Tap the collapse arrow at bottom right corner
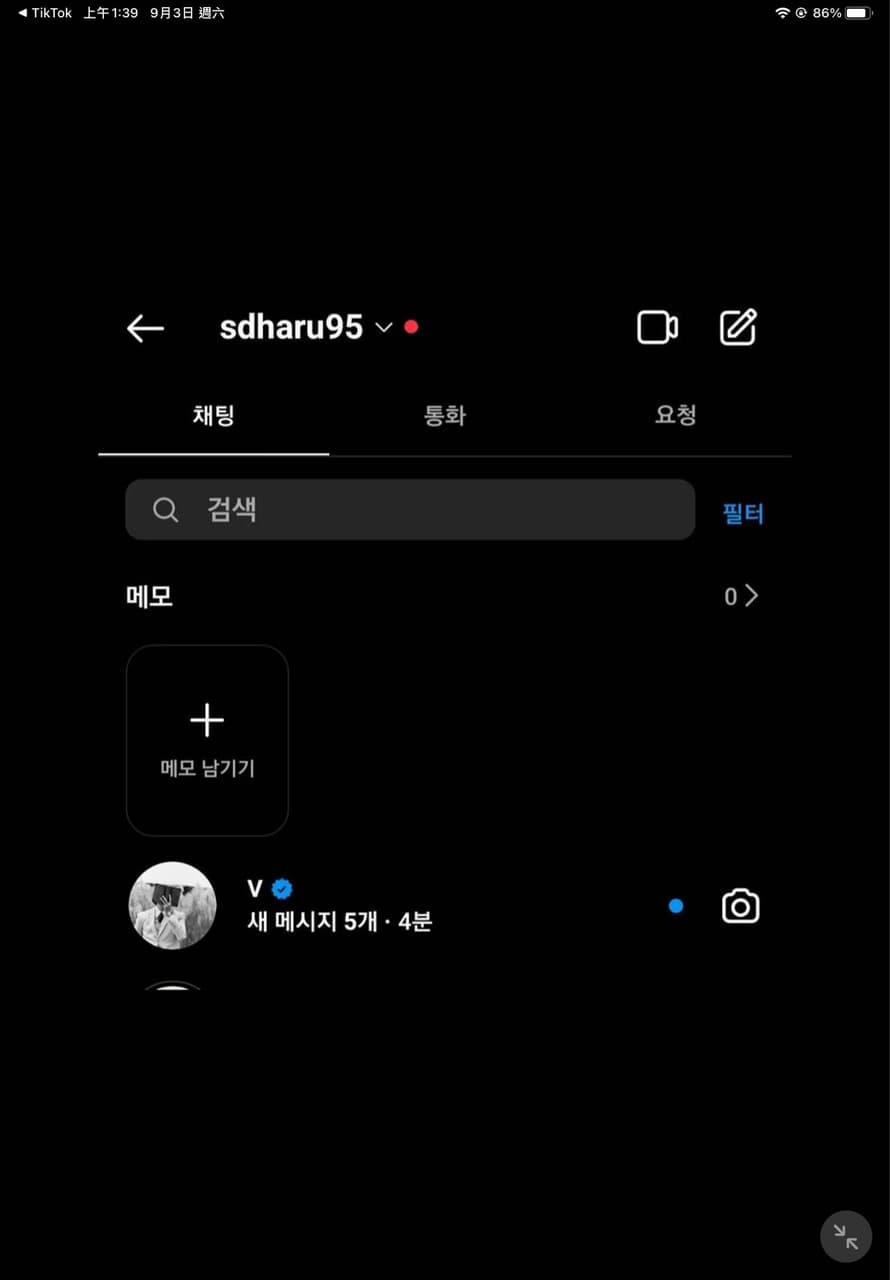 [x=845, y=1237]
